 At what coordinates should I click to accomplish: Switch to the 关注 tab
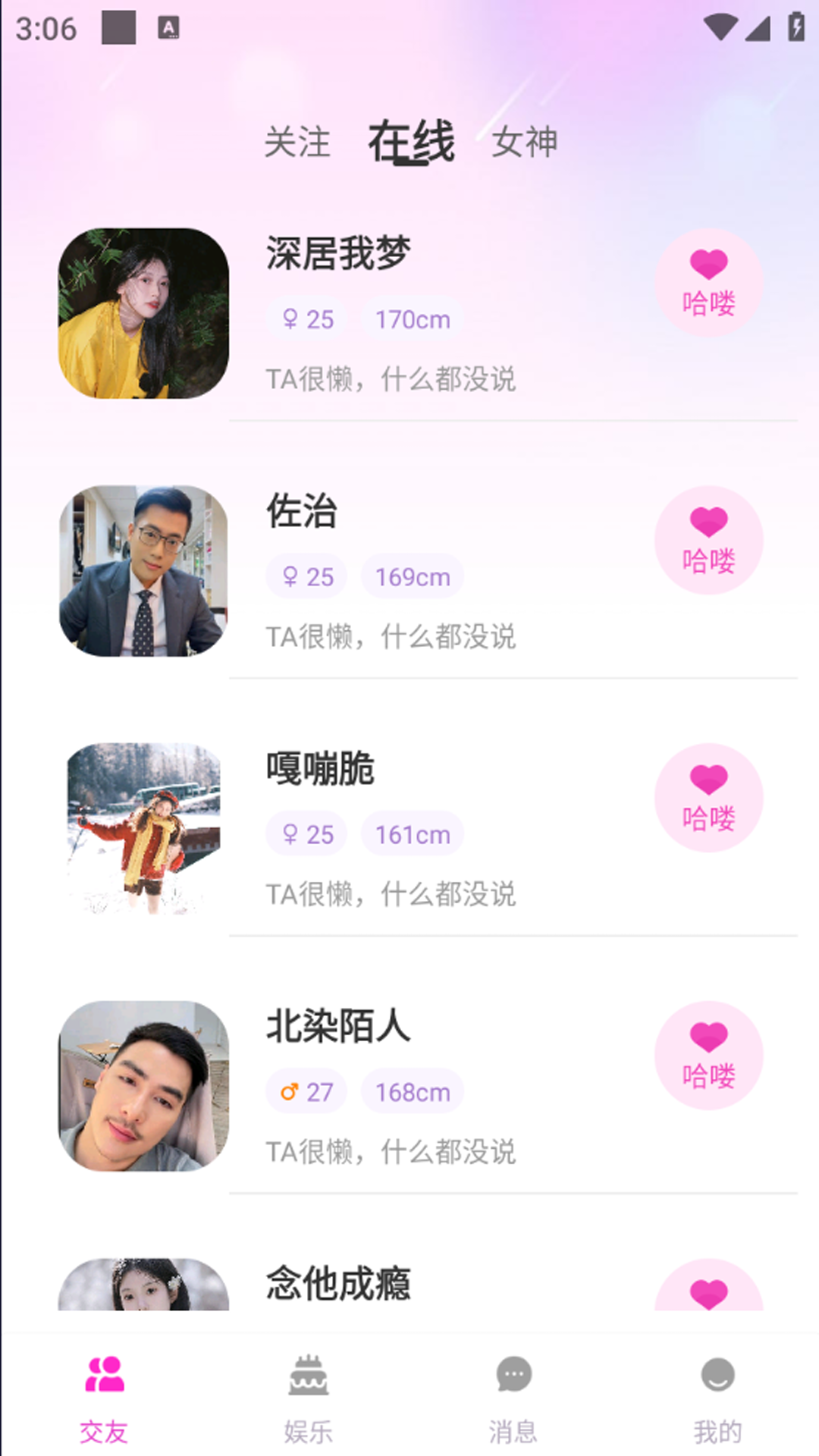[x=297, y=142]
